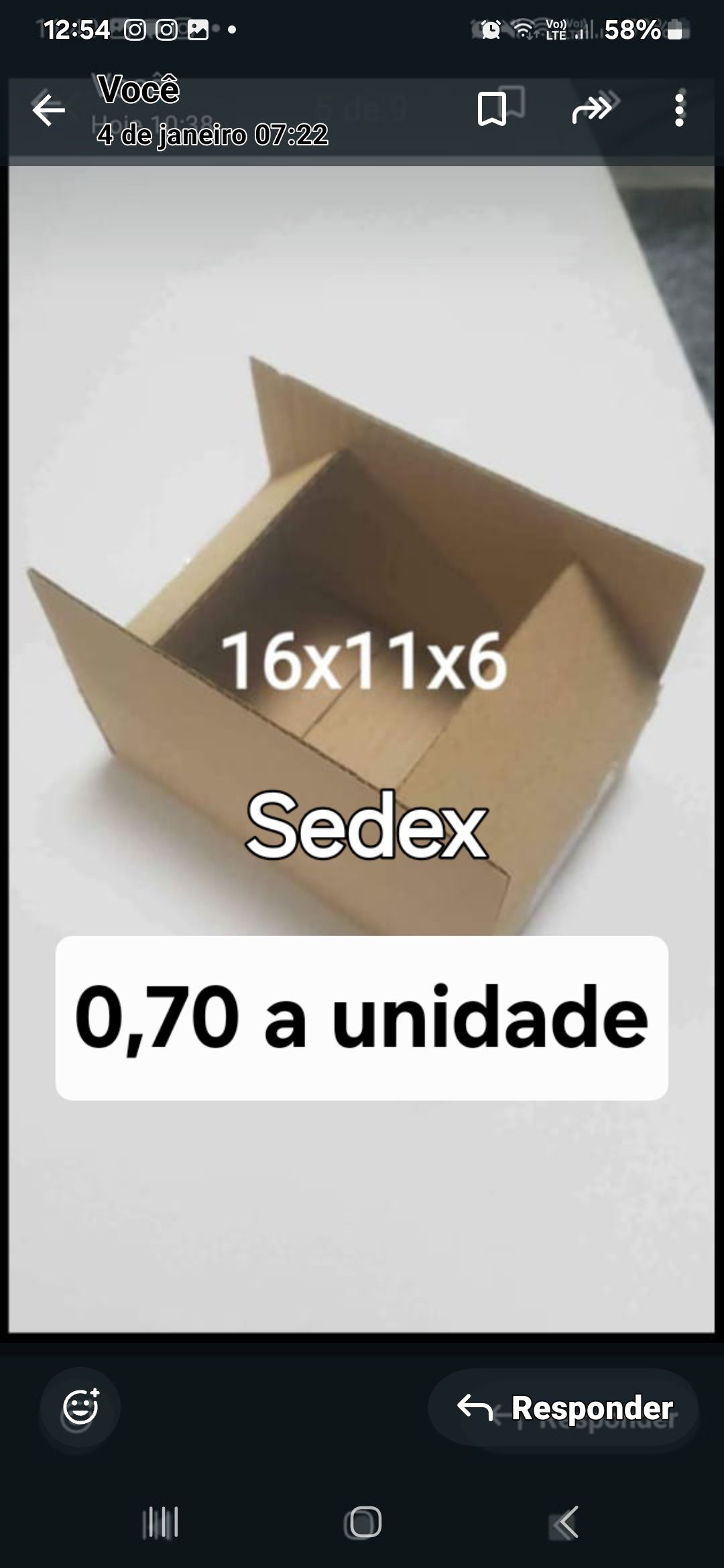React with the emoji icon
This screenshot has width=724, height=1568.
pyautogui.click(x=80, y=1407)
